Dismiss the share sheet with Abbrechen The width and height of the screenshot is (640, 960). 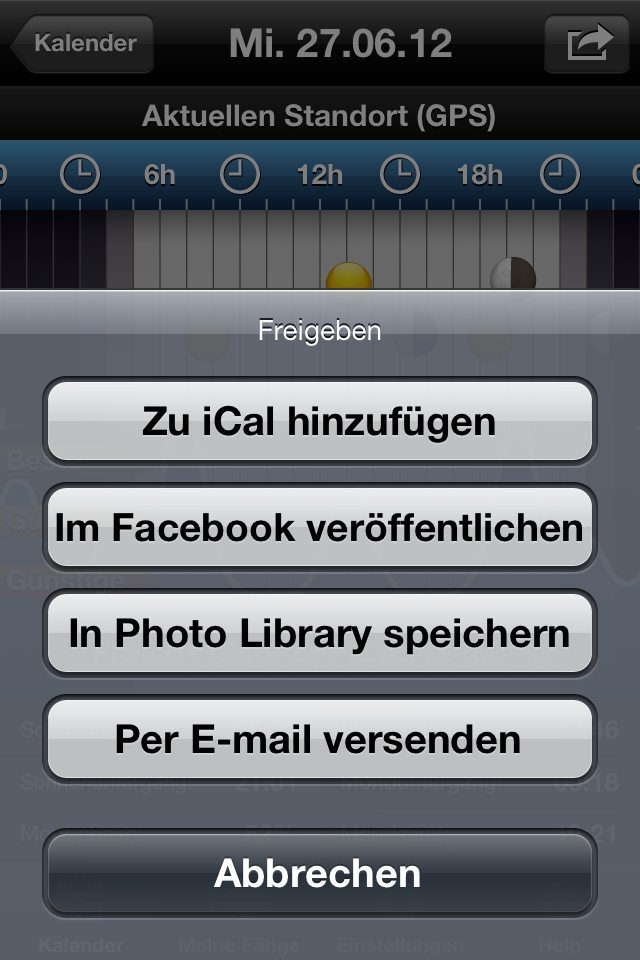coord(319,873)
